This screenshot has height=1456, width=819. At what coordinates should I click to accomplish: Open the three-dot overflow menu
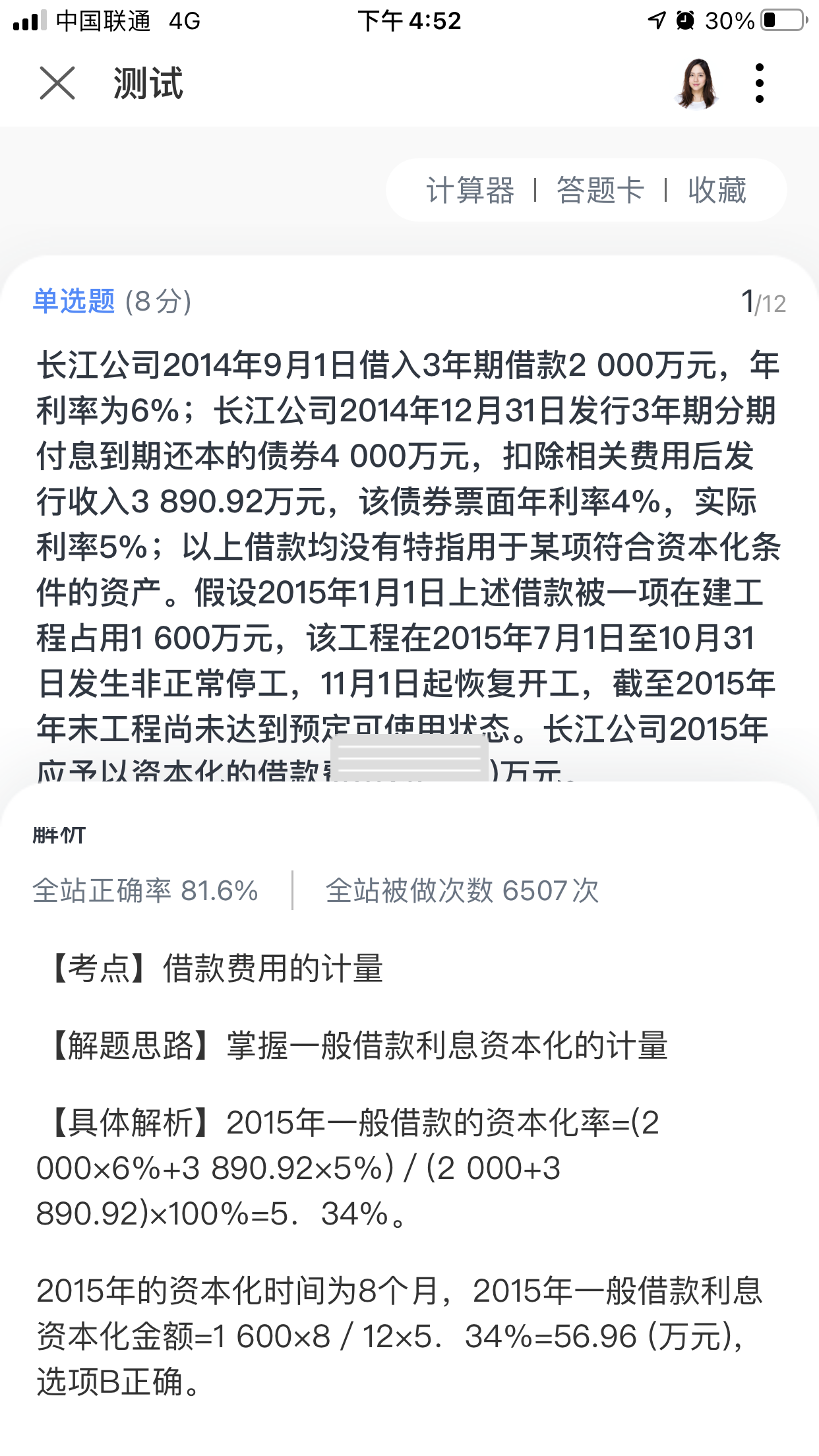tap(760, 84)
